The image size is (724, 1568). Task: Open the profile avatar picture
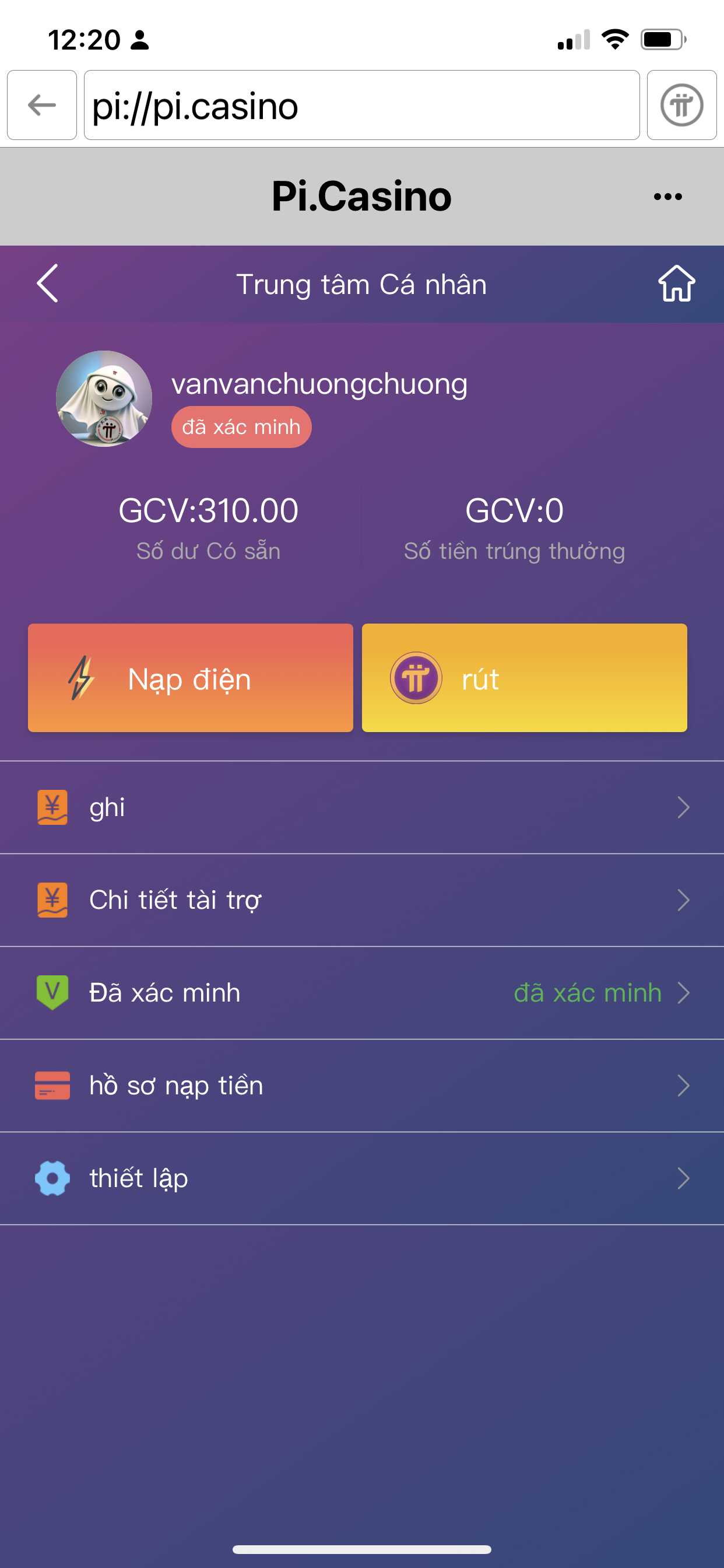click(104, 398)
